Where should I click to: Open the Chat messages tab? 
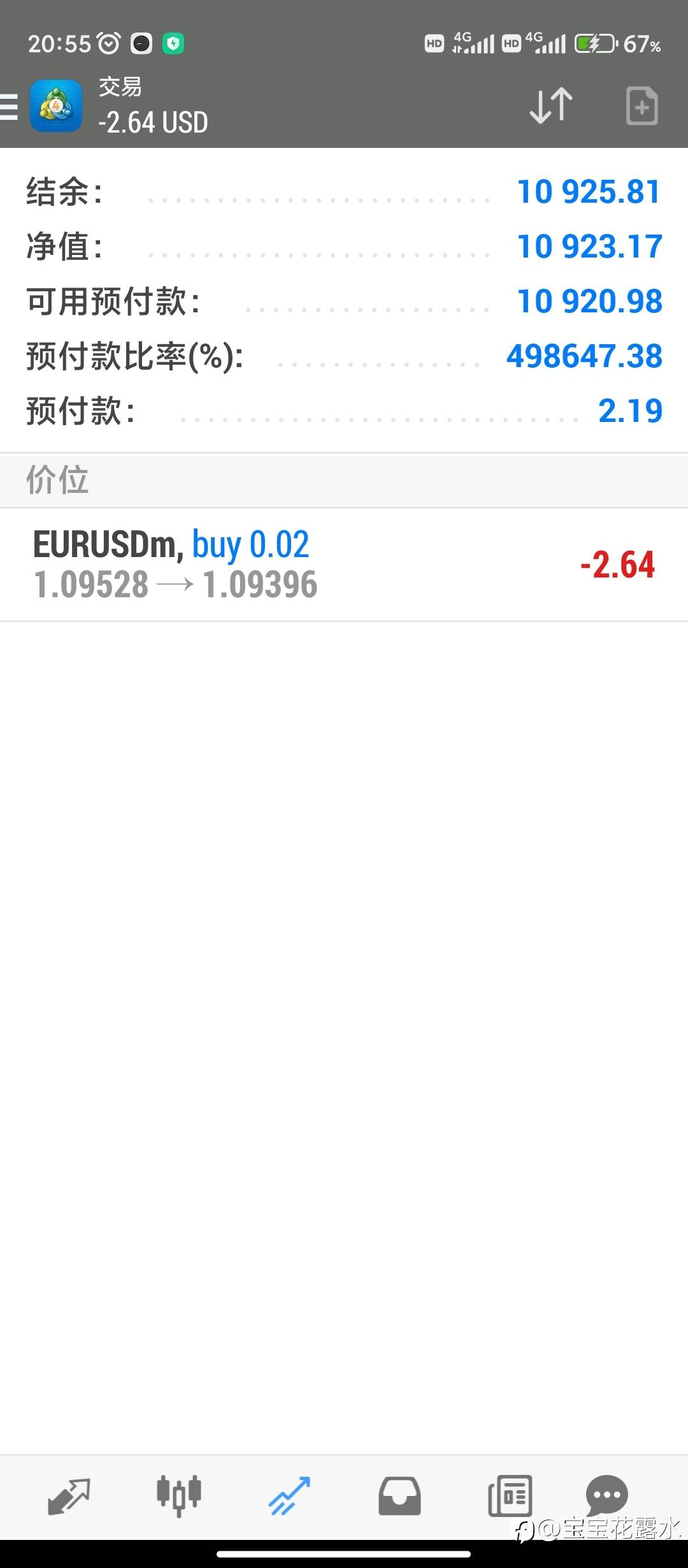(x=607, y=1495)
